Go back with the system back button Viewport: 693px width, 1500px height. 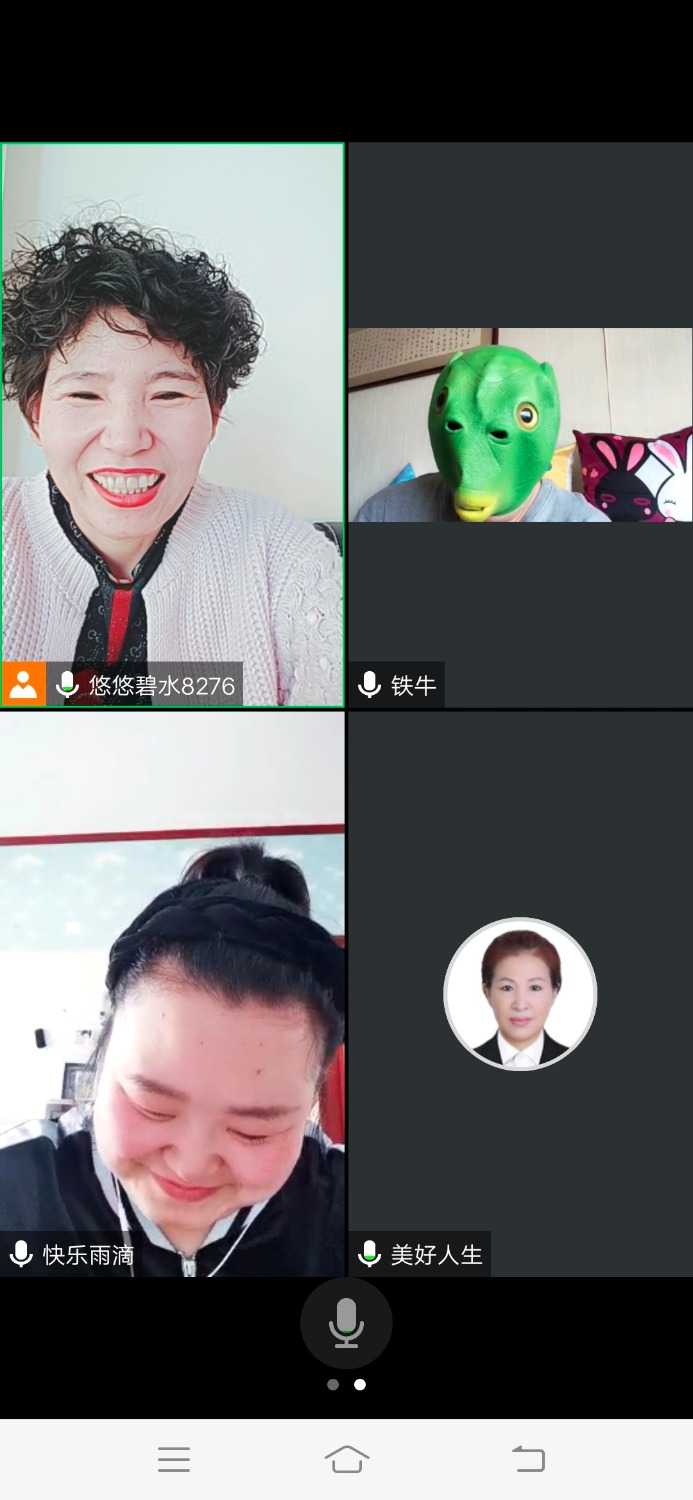(528, 1459)
